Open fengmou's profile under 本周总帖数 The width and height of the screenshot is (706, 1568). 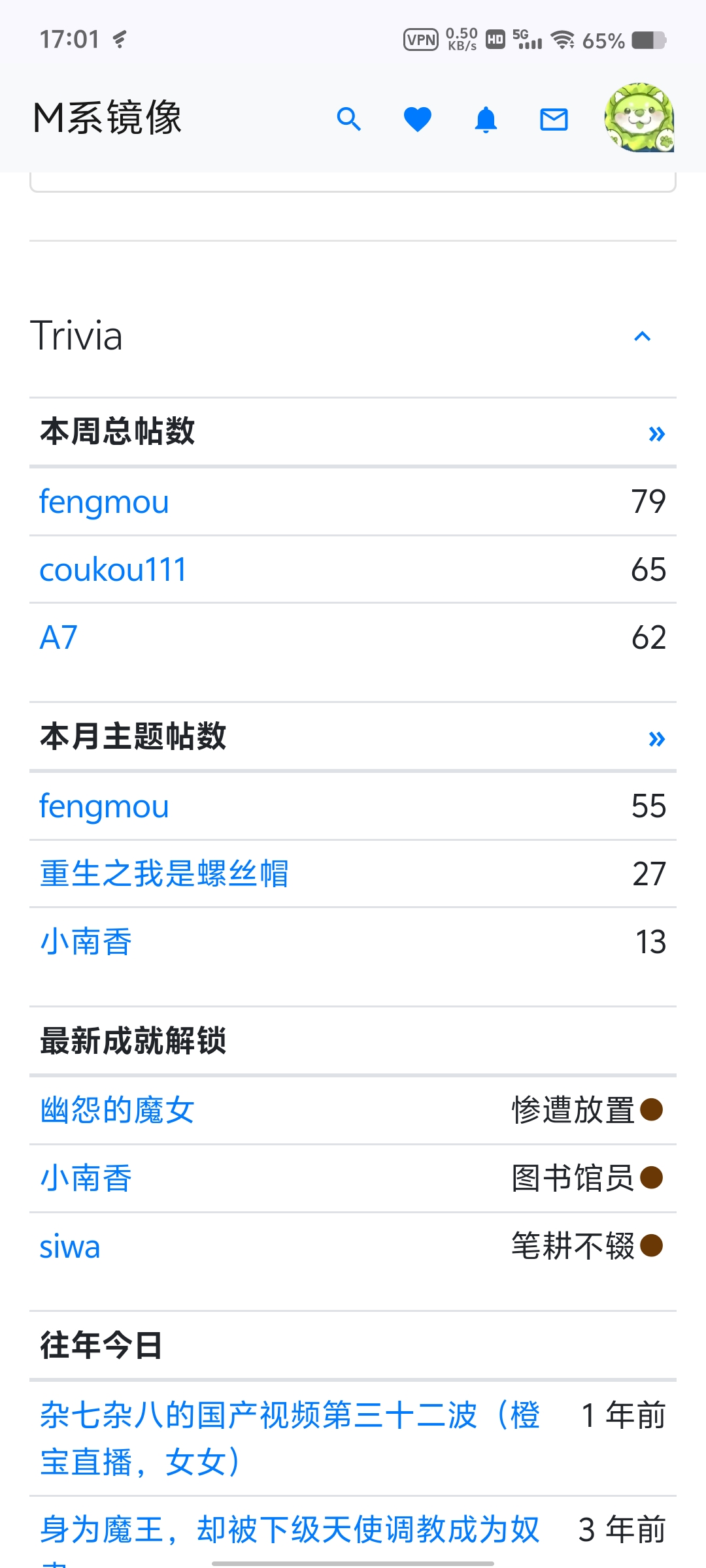click(104, 502)
